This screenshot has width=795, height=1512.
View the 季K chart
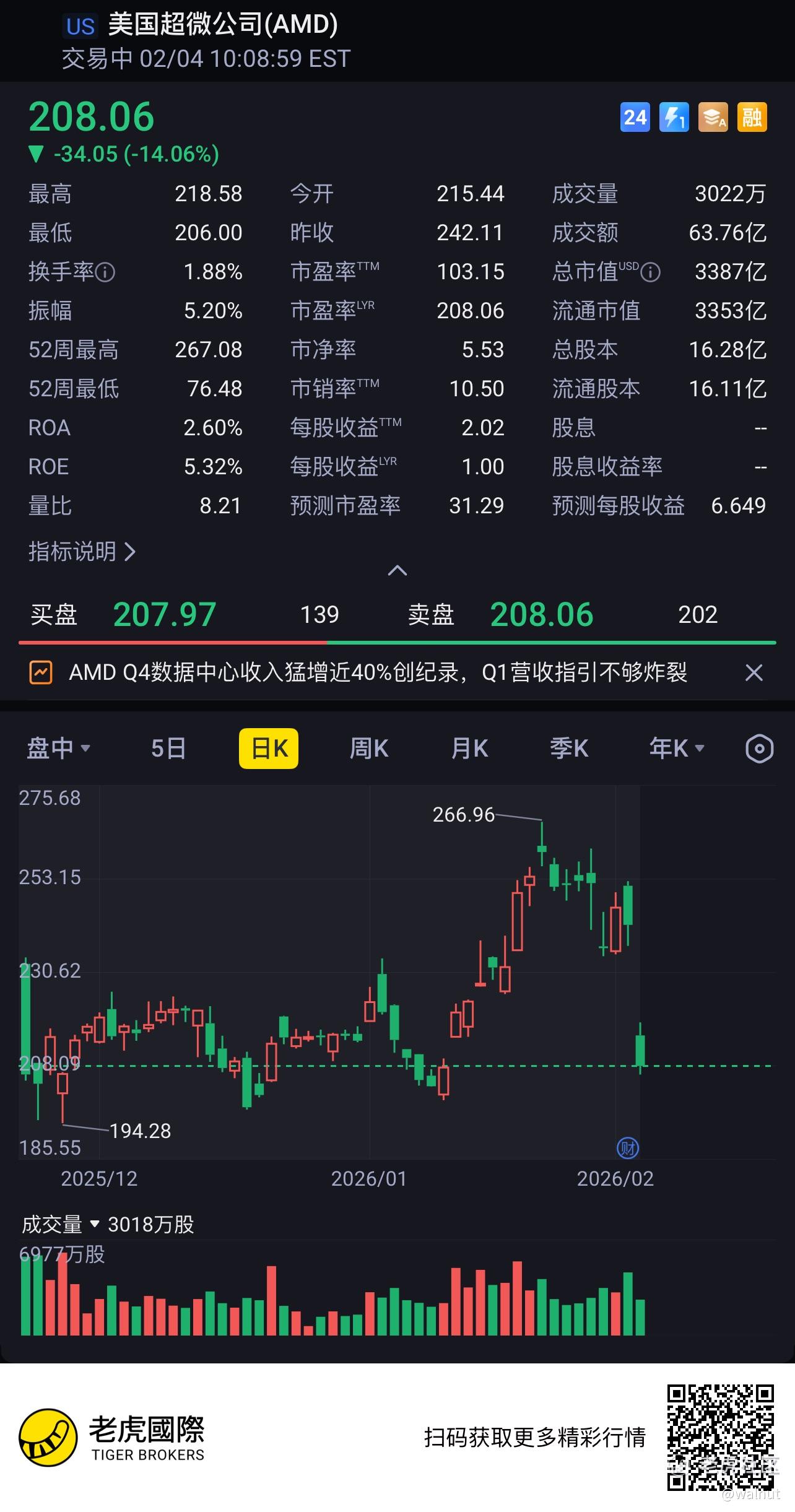click(x=569, y=748)
